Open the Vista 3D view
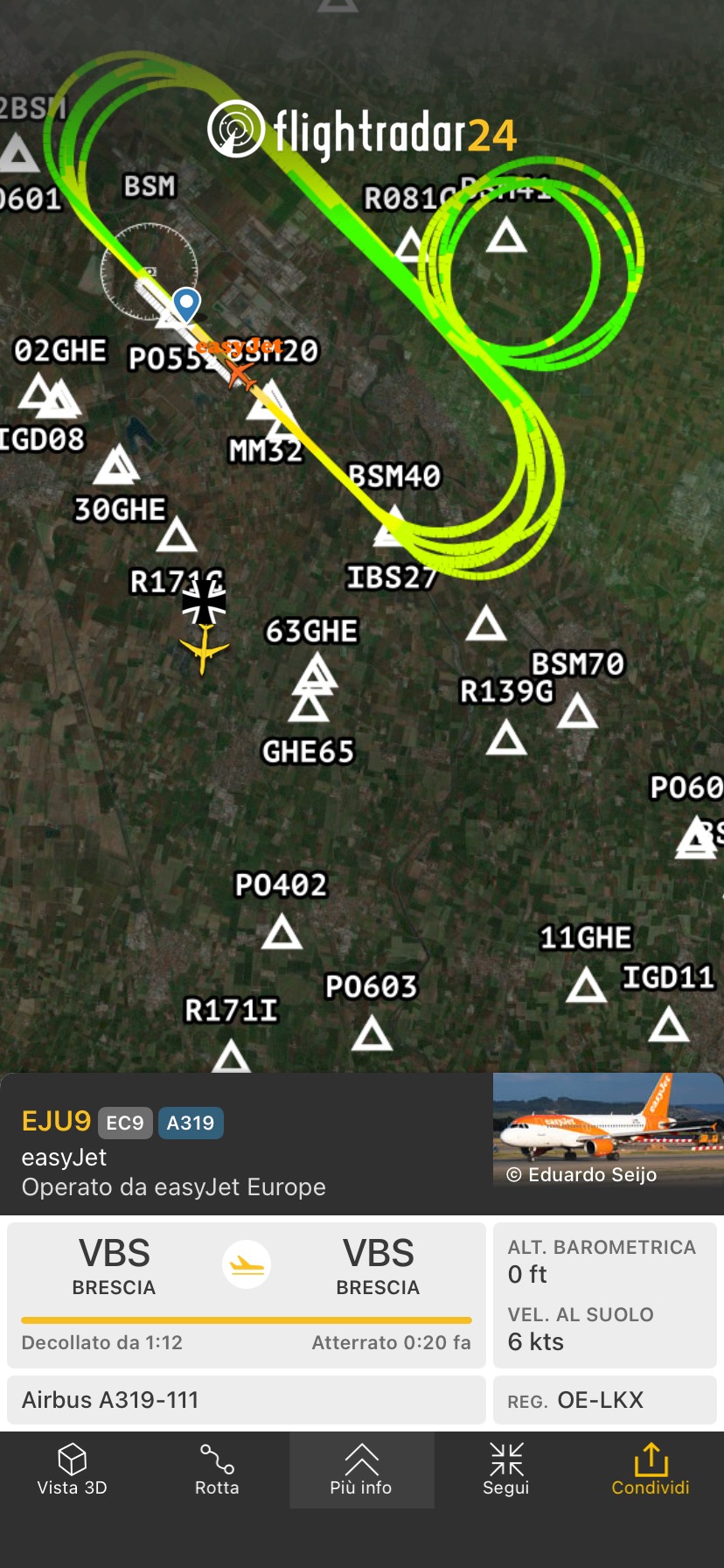Screen dimensions: 724x1568 72,1470
